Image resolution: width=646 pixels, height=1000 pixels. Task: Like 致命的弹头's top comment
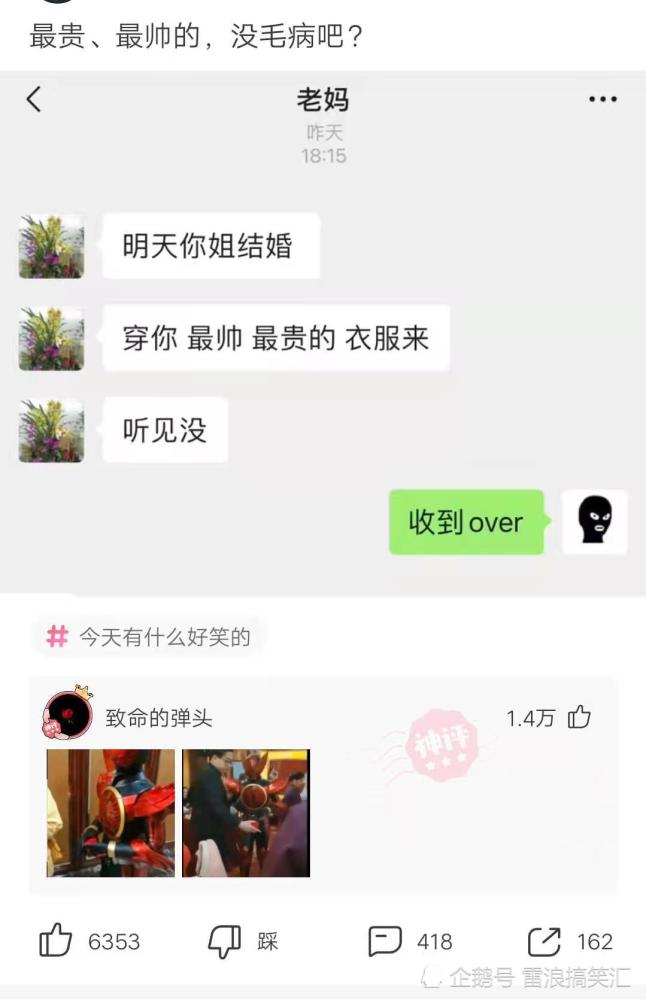coord(579,717)
